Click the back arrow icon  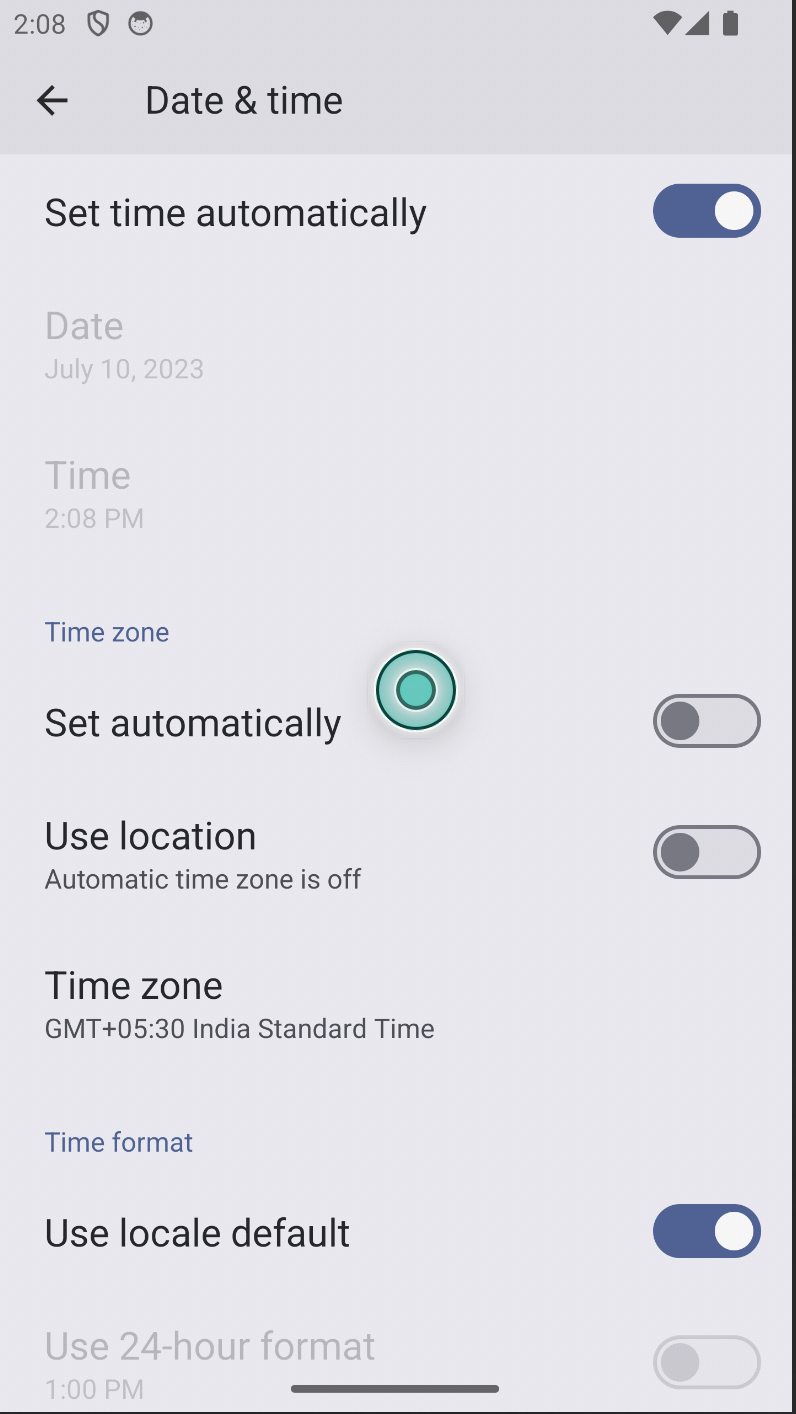(52, 100)
